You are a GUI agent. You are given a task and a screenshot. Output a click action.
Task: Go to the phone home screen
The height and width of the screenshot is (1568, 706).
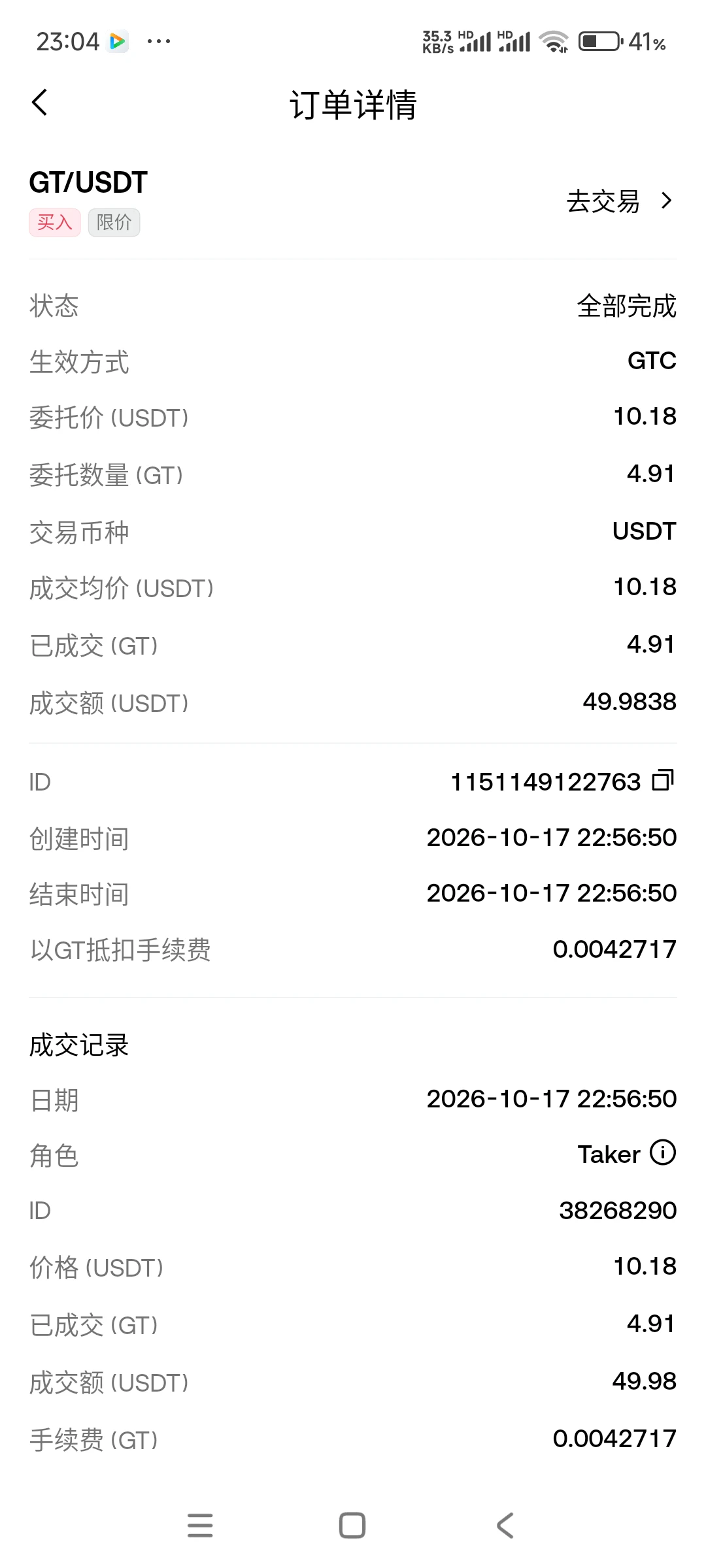(352, 1525)
